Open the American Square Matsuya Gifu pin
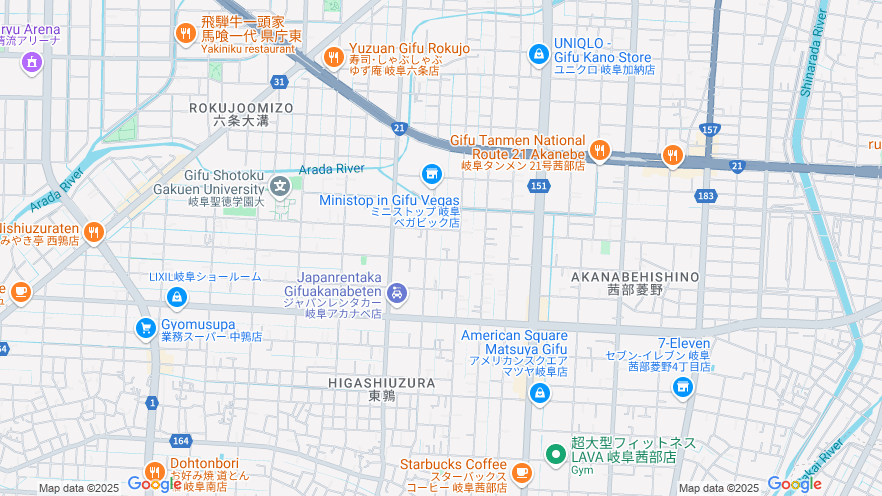Image resolution: width=882 pixels, height=496 pixels. pos(540,393)
